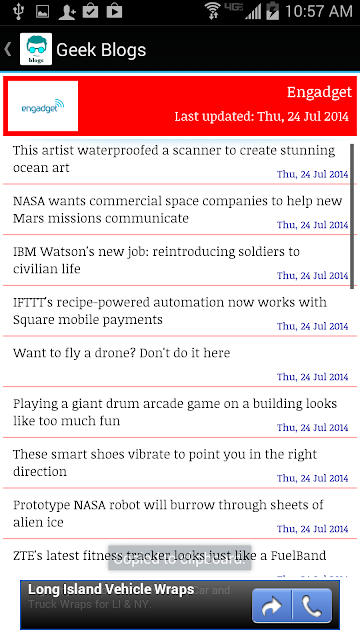This screenshot has height=640, width=360.
Task: Open 'Want to fly a drone?' article
Action: [x=178, y=362]
